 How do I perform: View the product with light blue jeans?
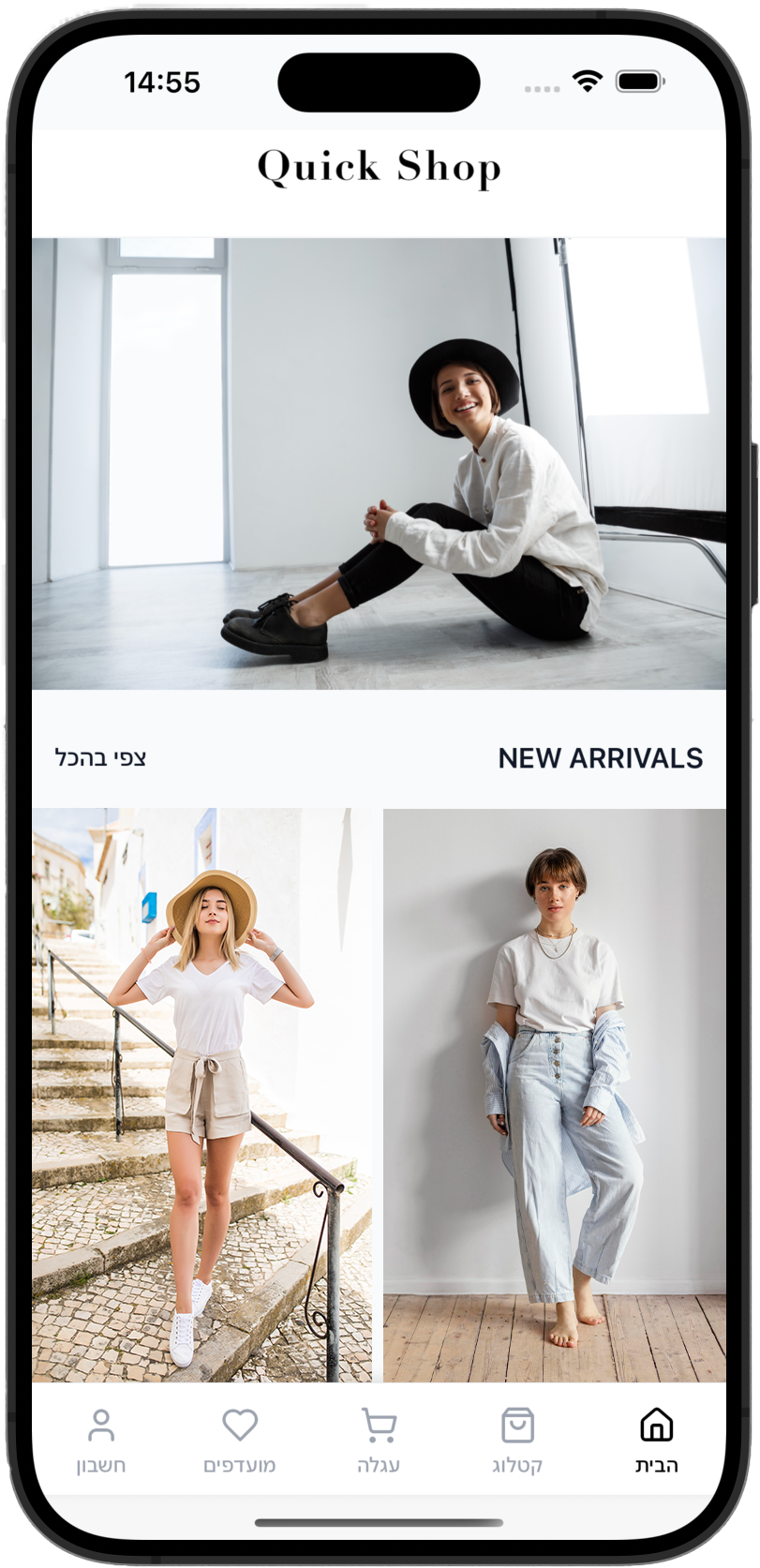tap(555, 1094)
